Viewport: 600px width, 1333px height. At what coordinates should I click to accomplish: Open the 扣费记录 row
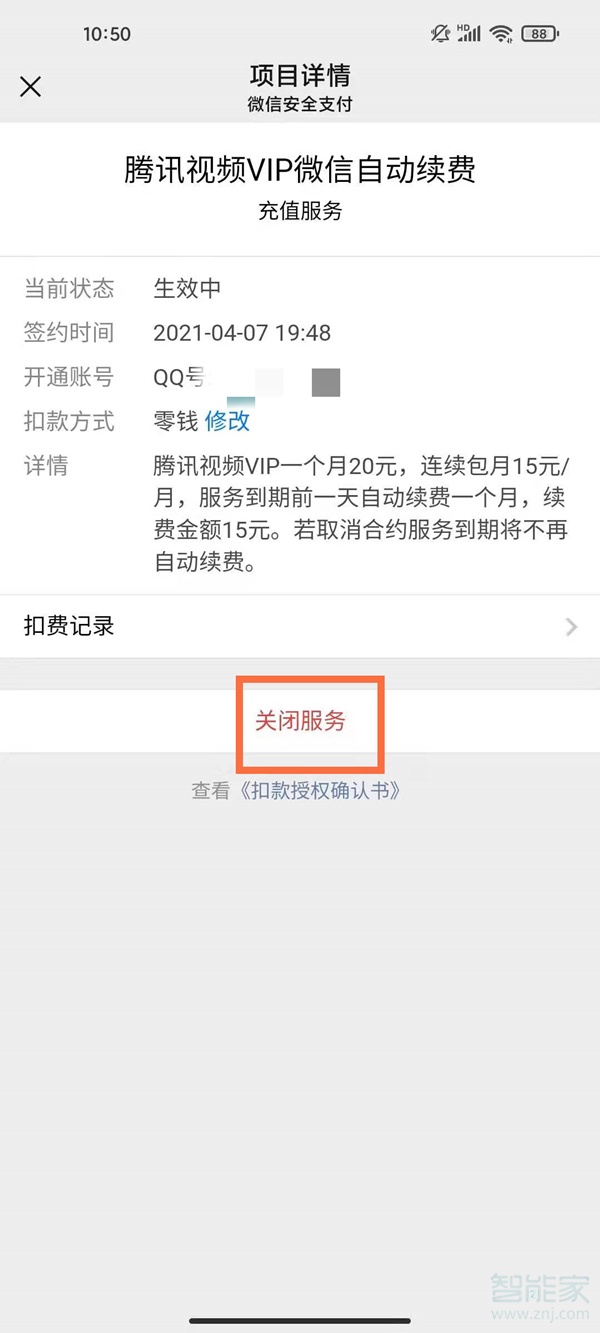tap(300, 627)
